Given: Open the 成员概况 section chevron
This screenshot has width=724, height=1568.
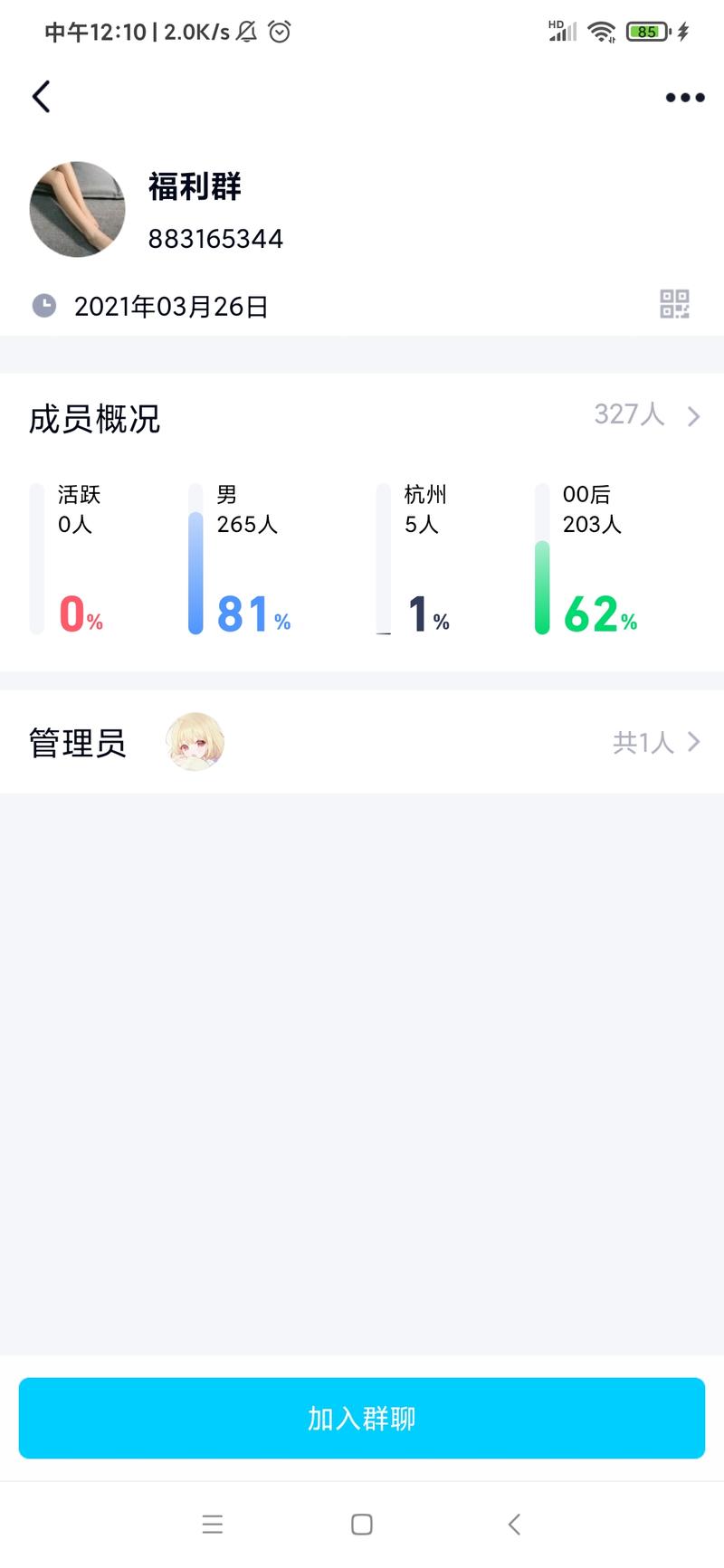Looking at the screenshot, I should (693, 416).
